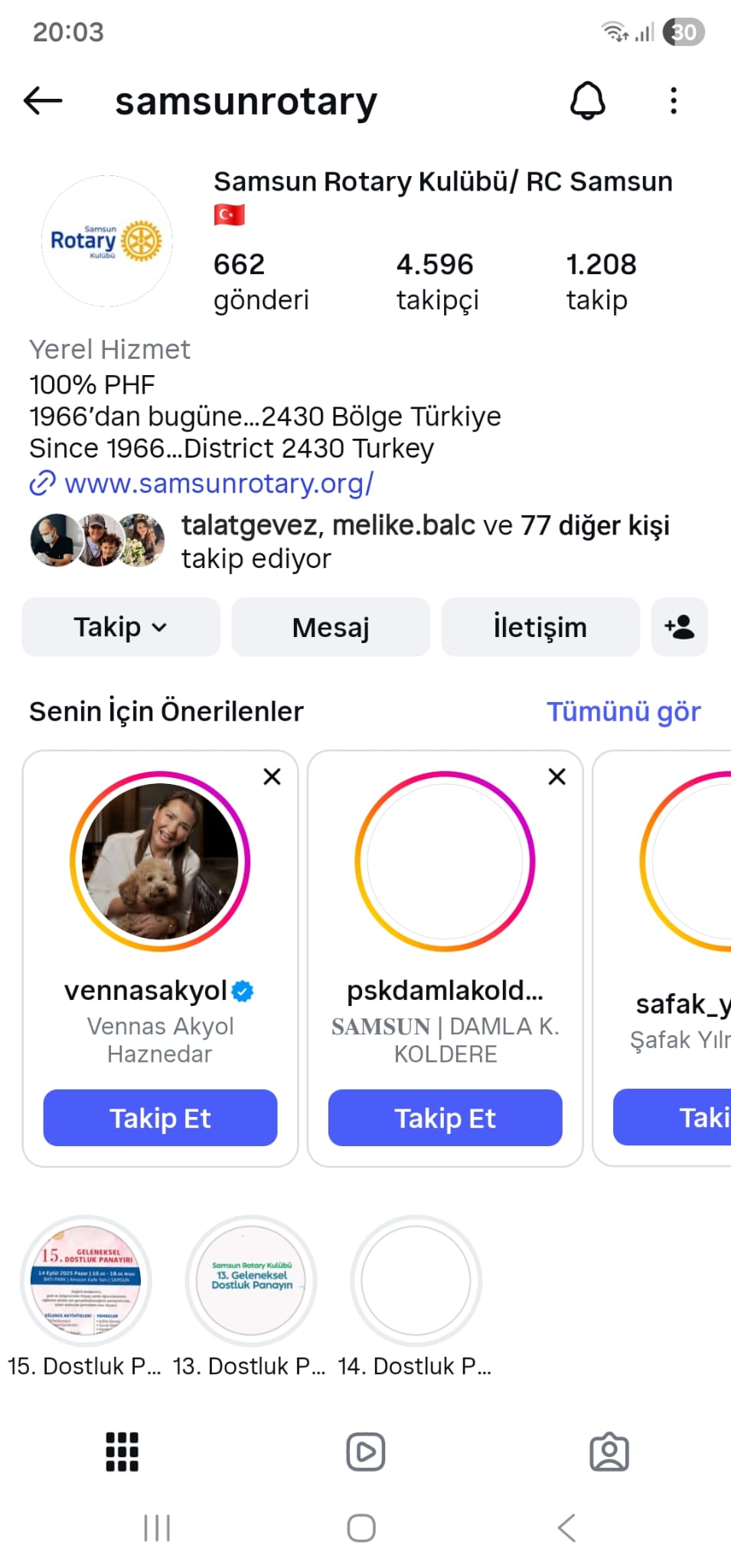
Task: Expand the Takip dropdown button
Action: (x=120, y=627)
